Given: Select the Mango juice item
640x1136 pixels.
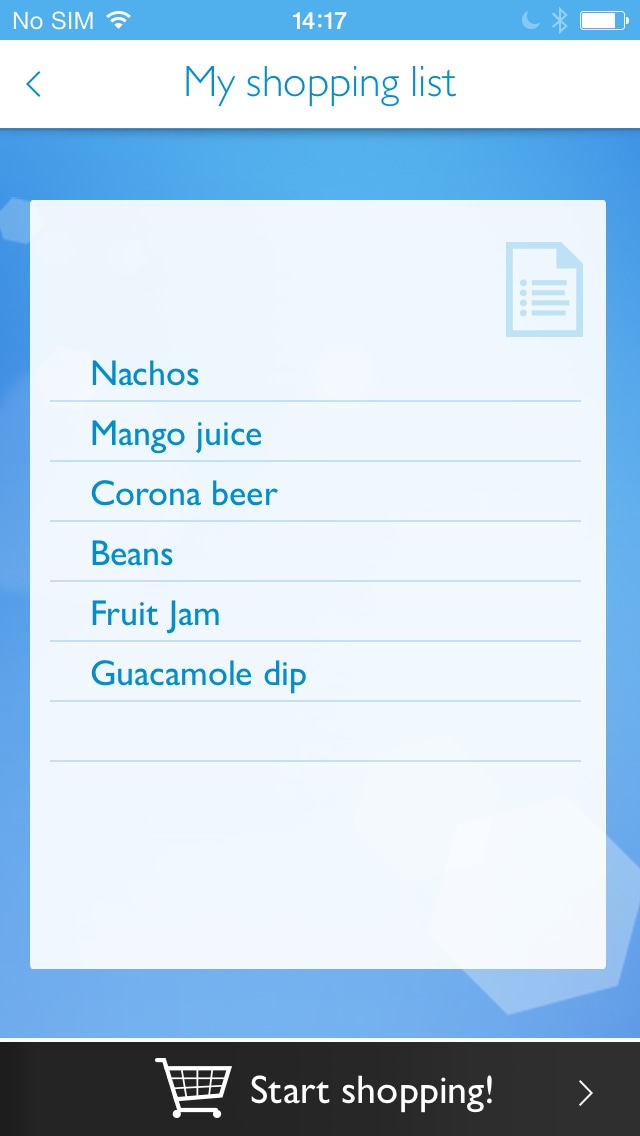Looking at the screenshot, I should point(315,433).
